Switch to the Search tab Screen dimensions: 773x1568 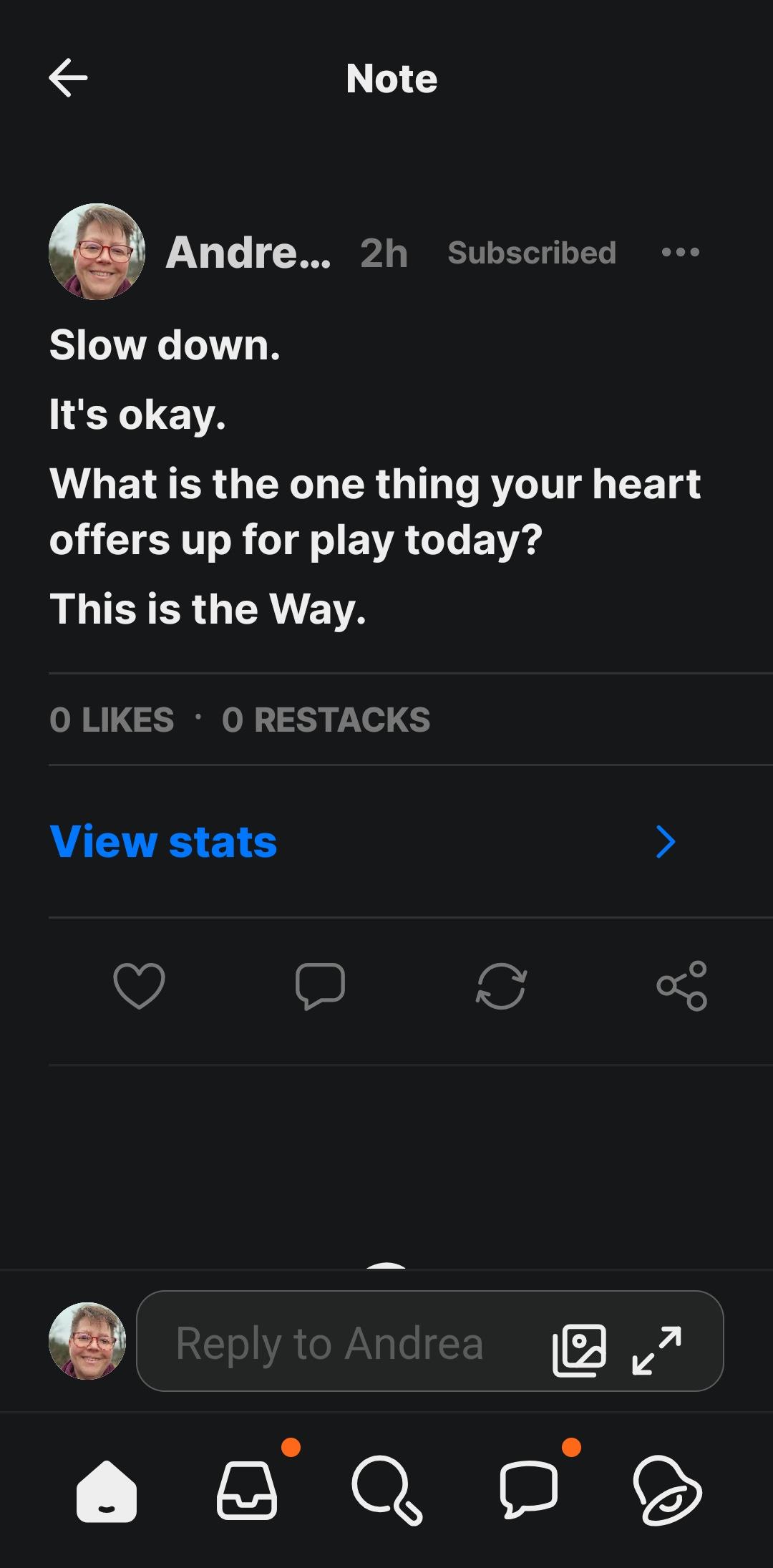386,1491
